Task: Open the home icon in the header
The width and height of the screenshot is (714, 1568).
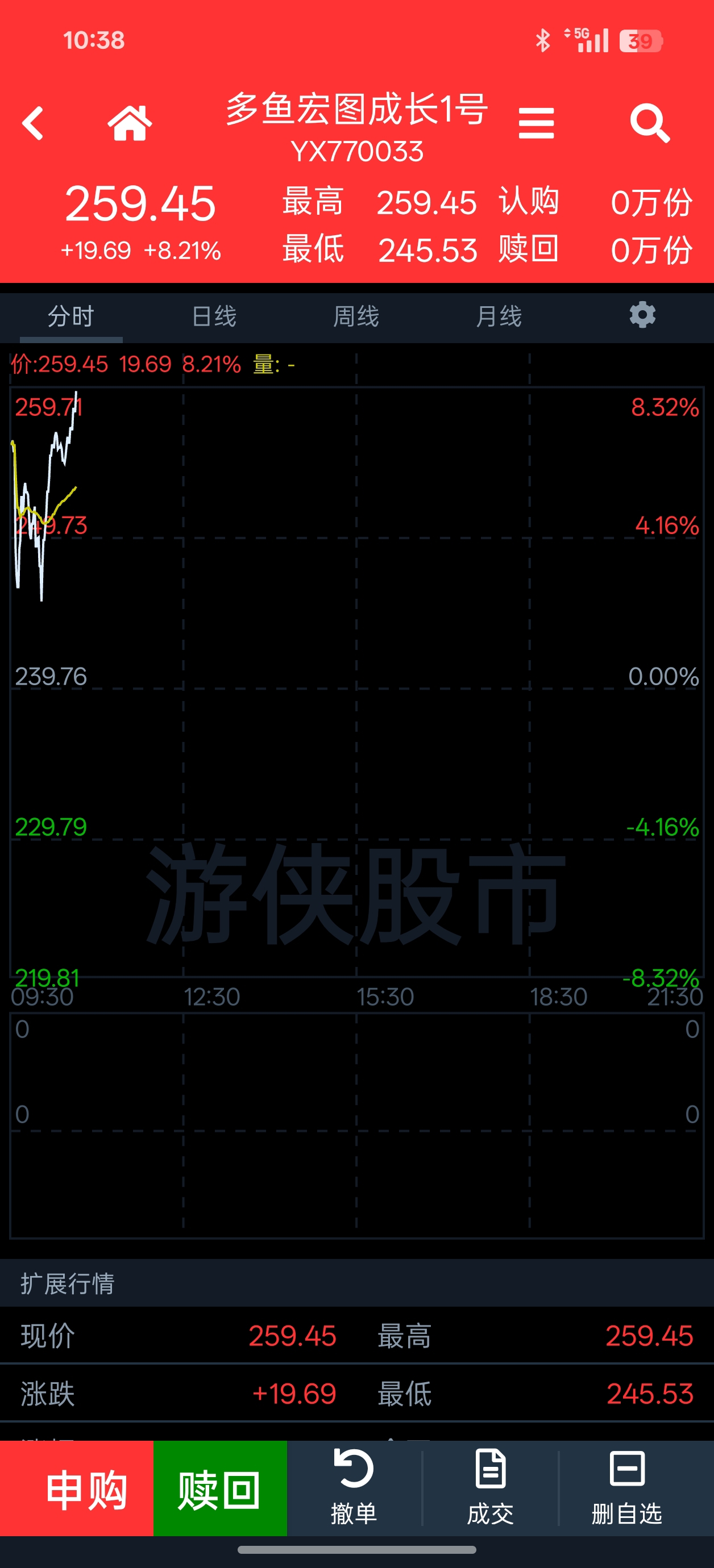Action: point(129,124)
